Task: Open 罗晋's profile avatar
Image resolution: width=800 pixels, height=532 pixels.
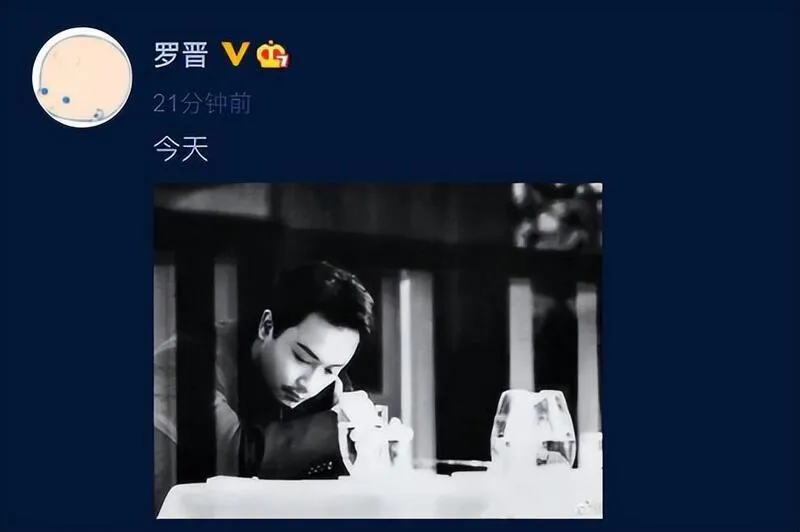Action: click(x=82, y=77)
